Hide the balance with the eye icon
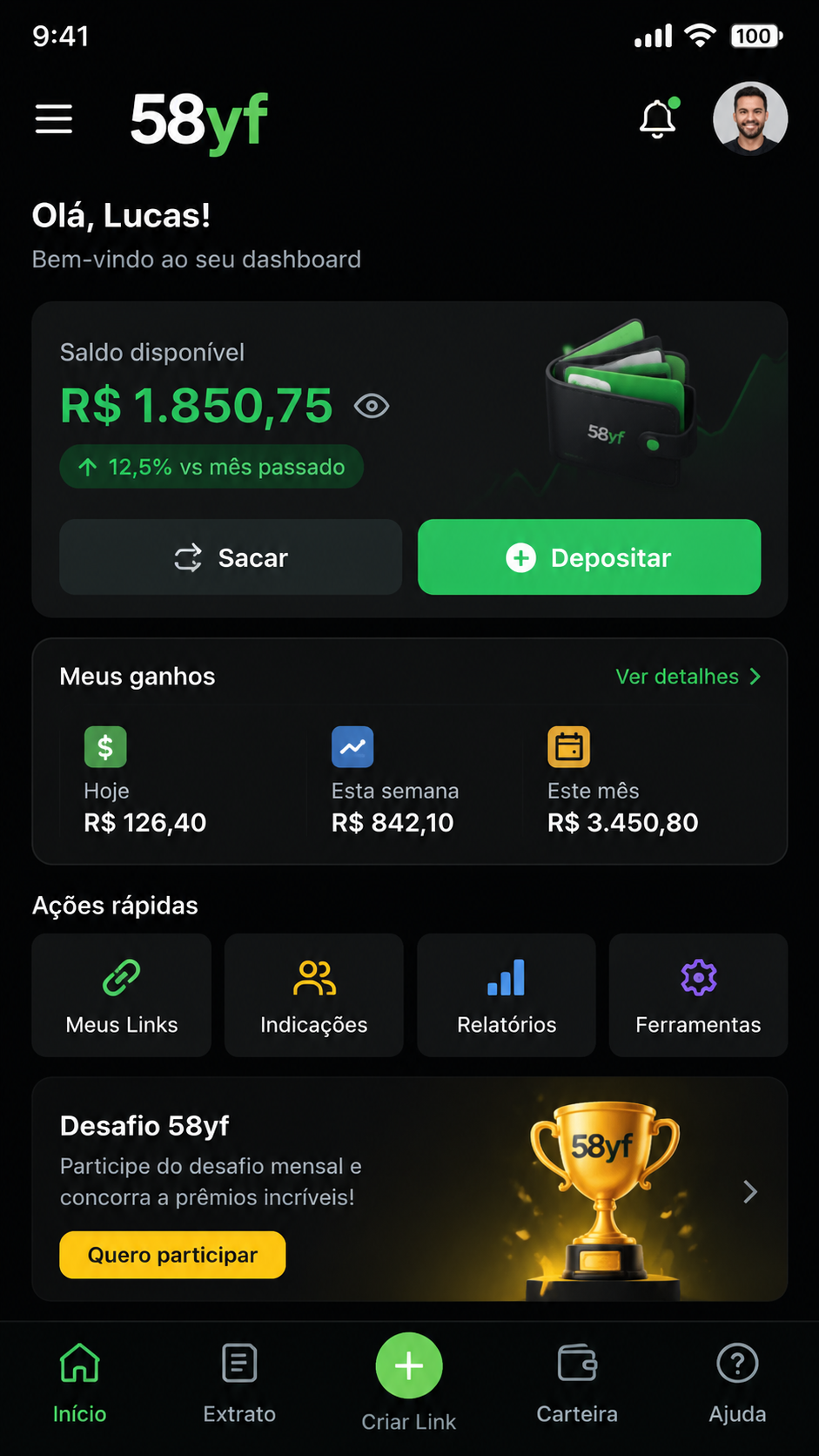The image size is (819, 1456). point(372,406)
